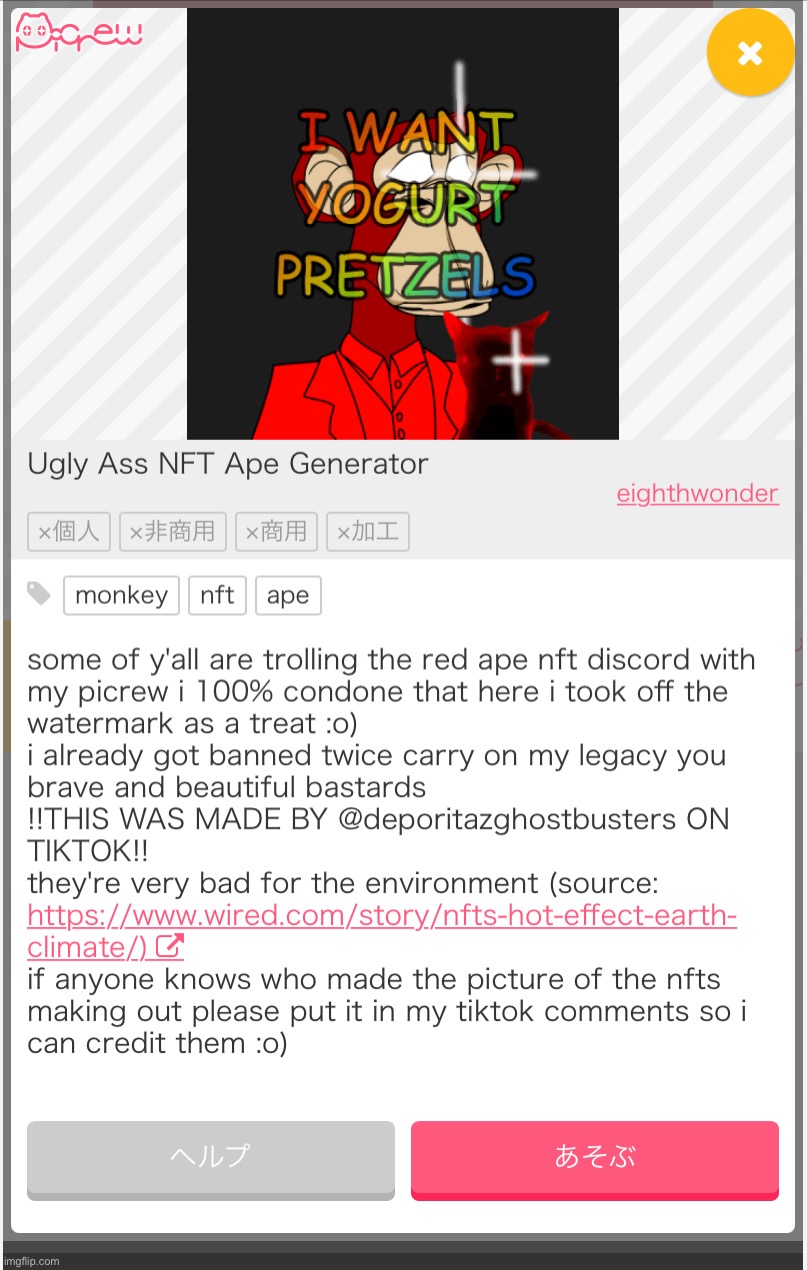Close the Picrew detail dialog
The height and width of the screenshot is (1270, 807).
750,52
